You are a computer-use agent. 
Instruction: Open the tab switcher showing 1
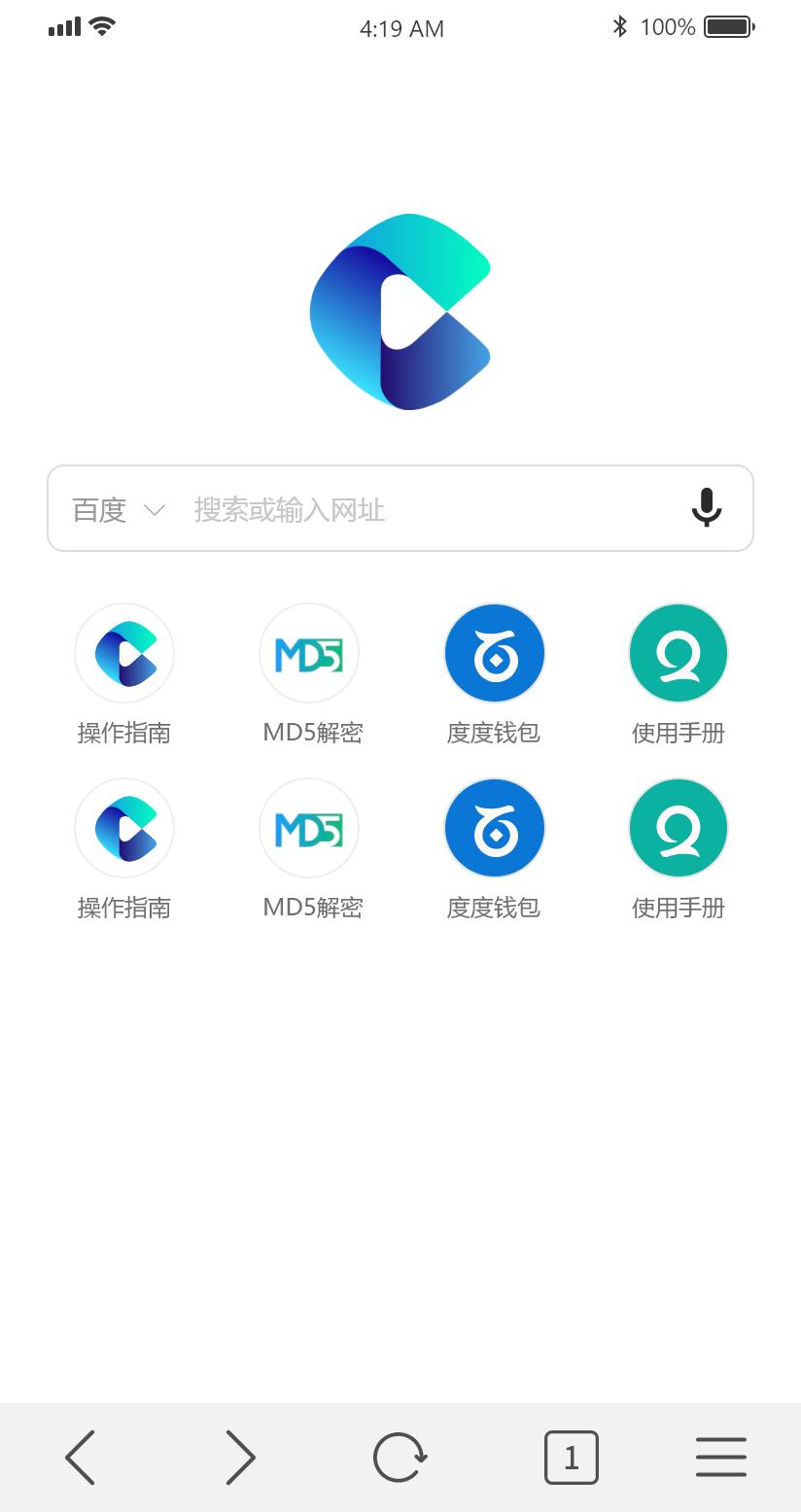click(572, 1458)
